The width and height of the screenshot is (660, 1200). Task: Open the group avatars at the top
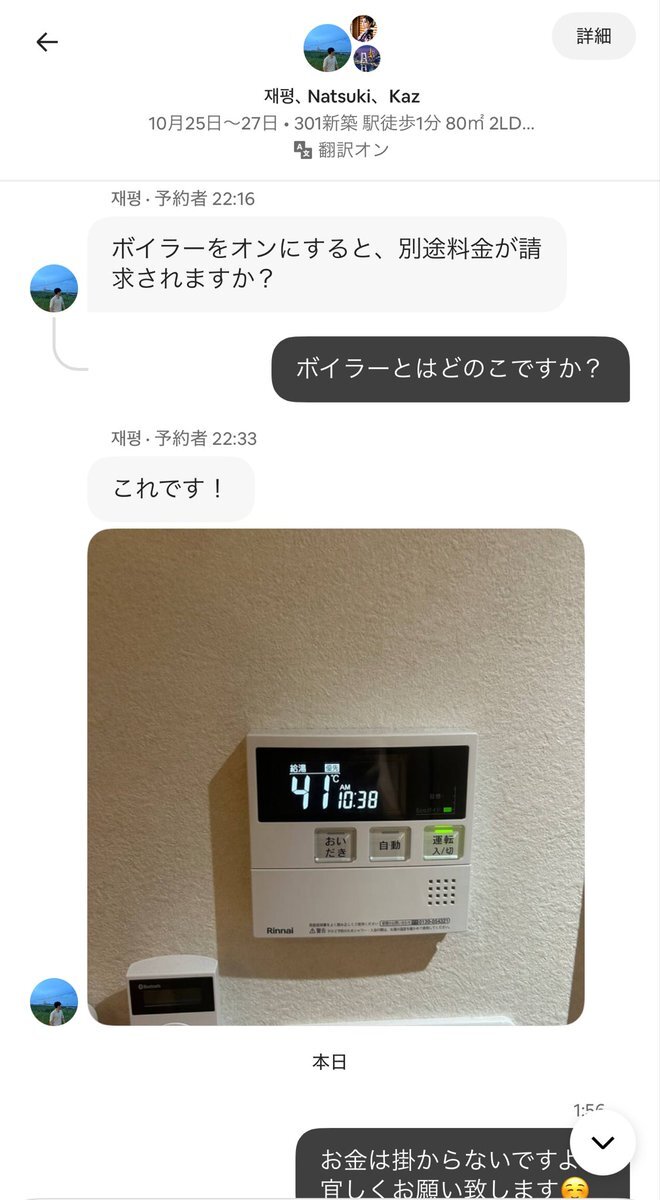pyautogui.click(x=342, y=44)
